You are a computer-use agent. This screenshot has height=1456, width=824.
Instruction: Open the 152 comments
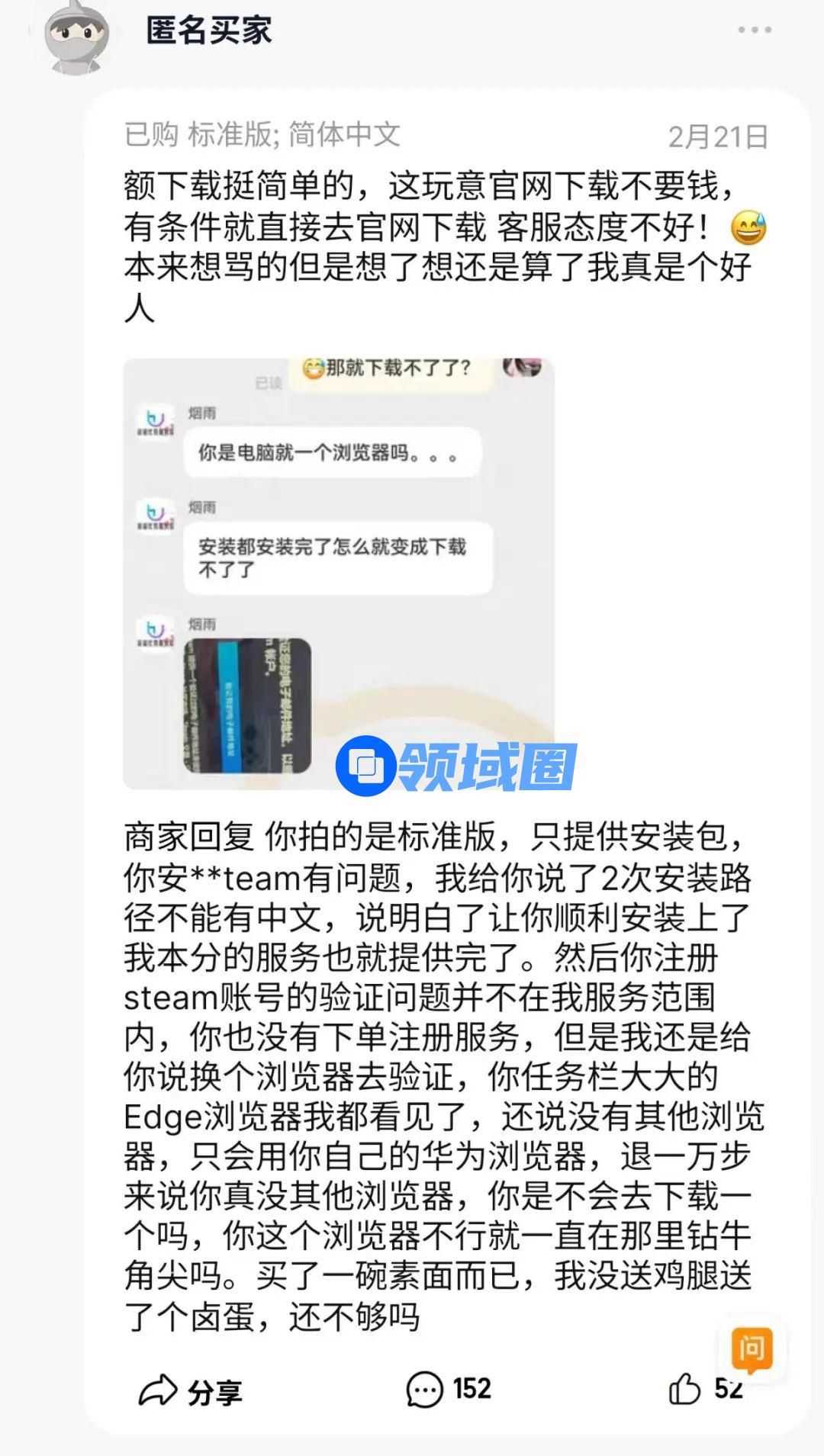449,1389
